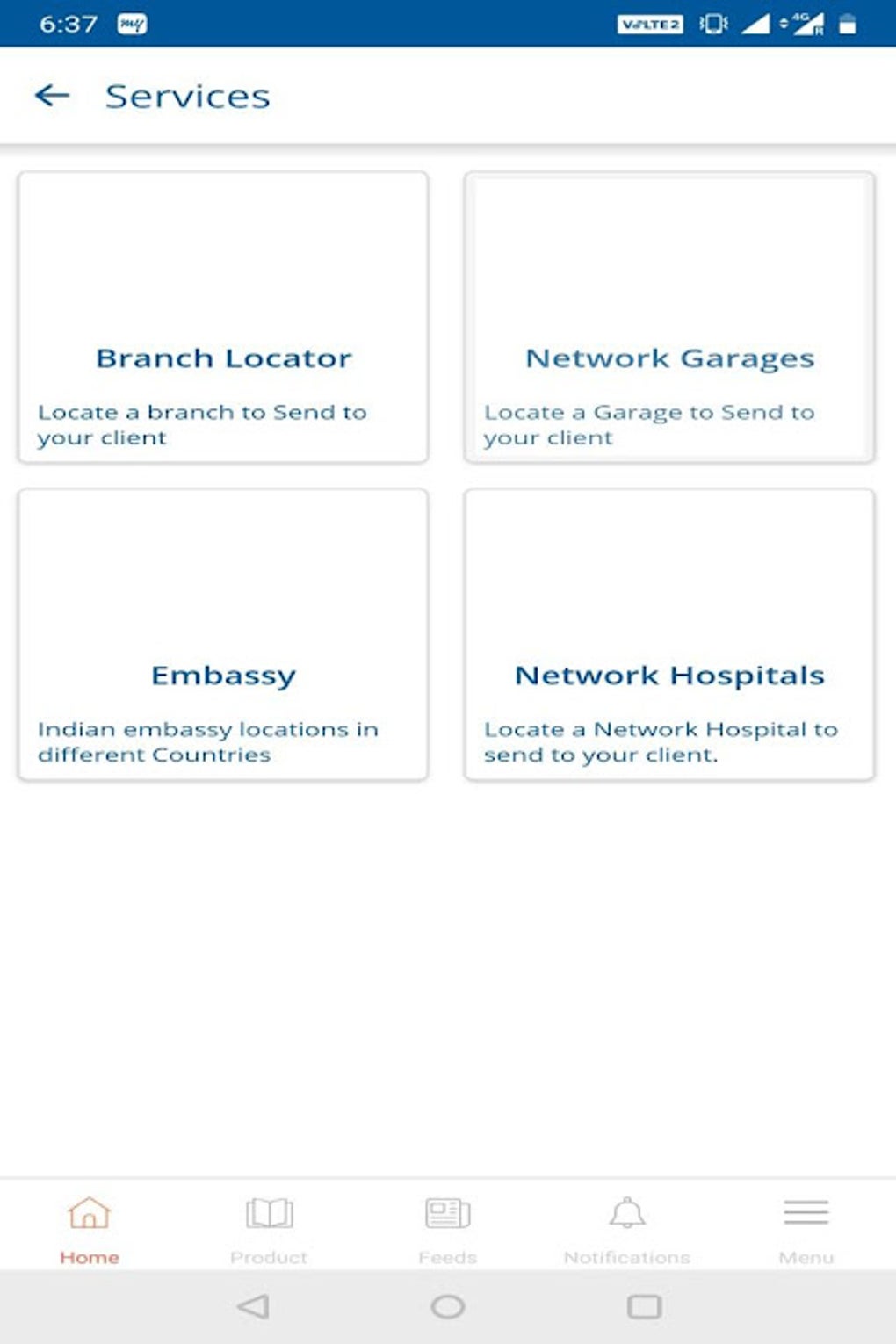The width and height of the screenshot is (896, 1344).
Task: Open the Menu hamburger icon
Action: pos(806,1213)
